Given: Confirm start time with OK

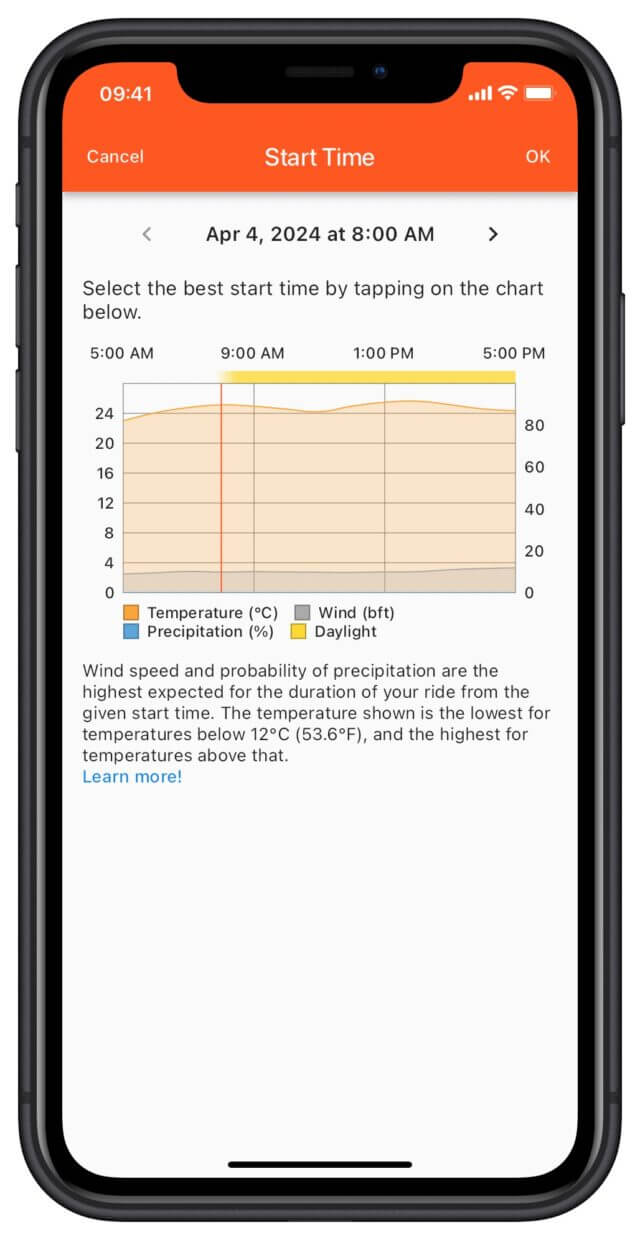Looking at the screenshot, I should click(x=538, y=157).
